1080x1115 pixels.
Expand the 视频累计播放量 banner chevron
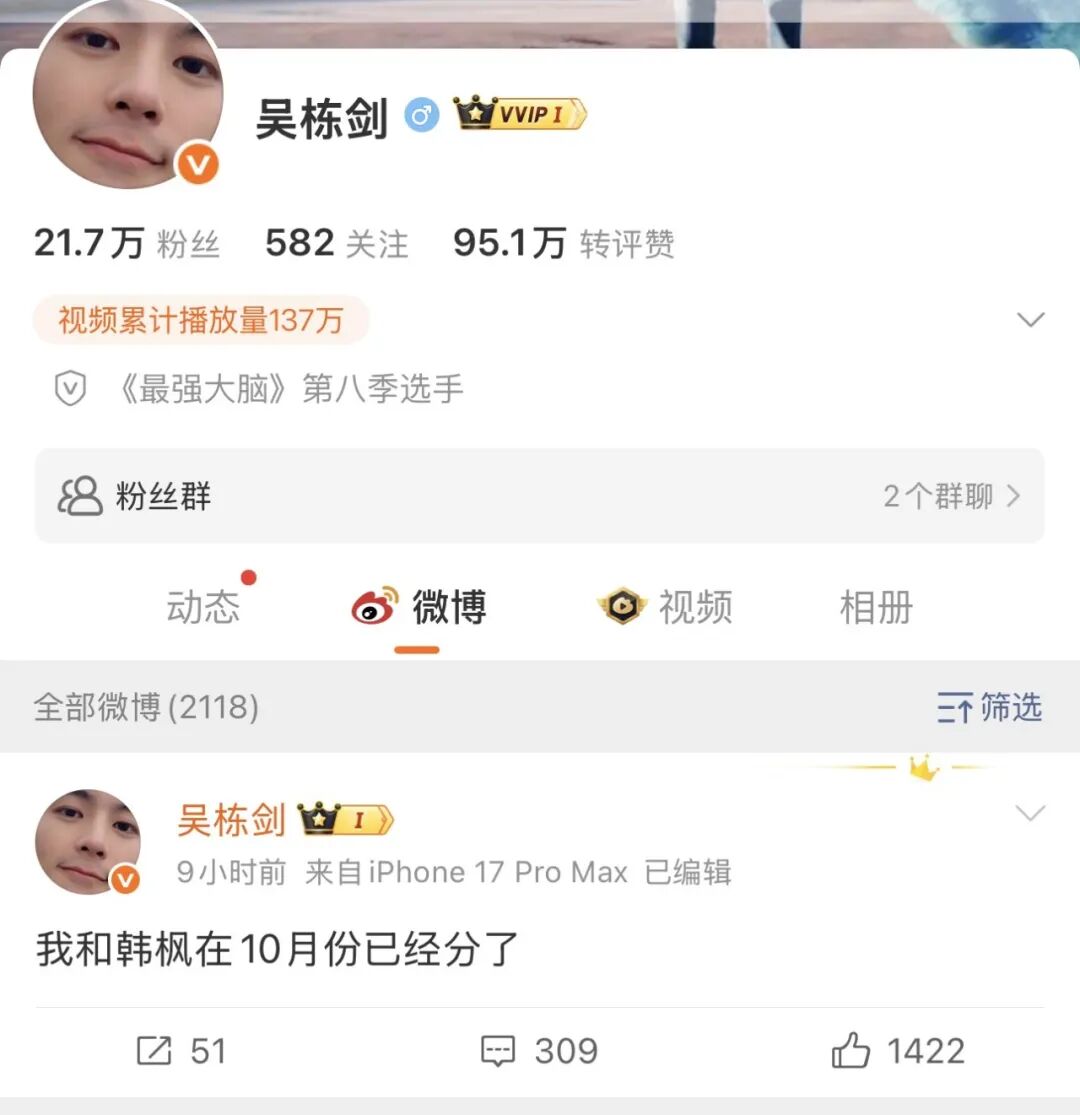tap(1030, 320)
